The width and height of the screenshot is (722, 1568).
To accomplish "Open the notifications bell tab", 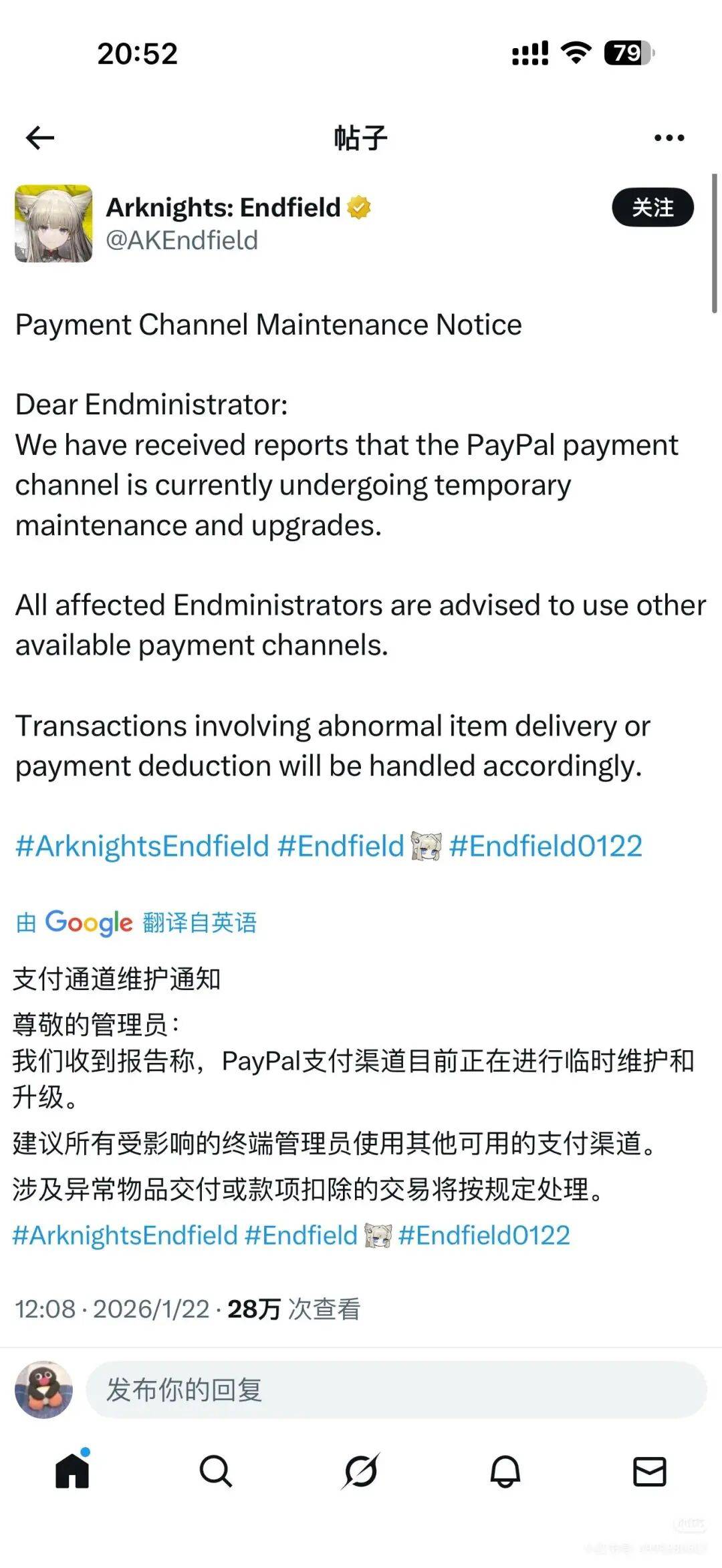I will (505, 1471).
